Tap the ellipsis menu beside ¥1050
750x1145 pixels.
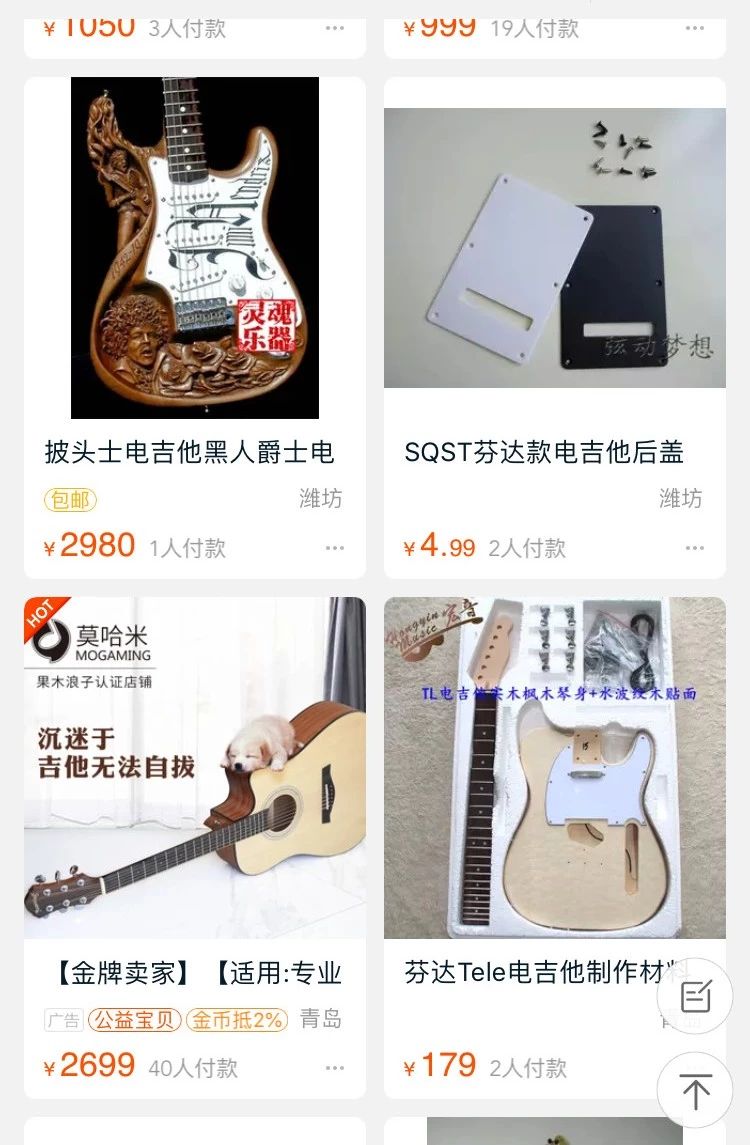(334, 28)
